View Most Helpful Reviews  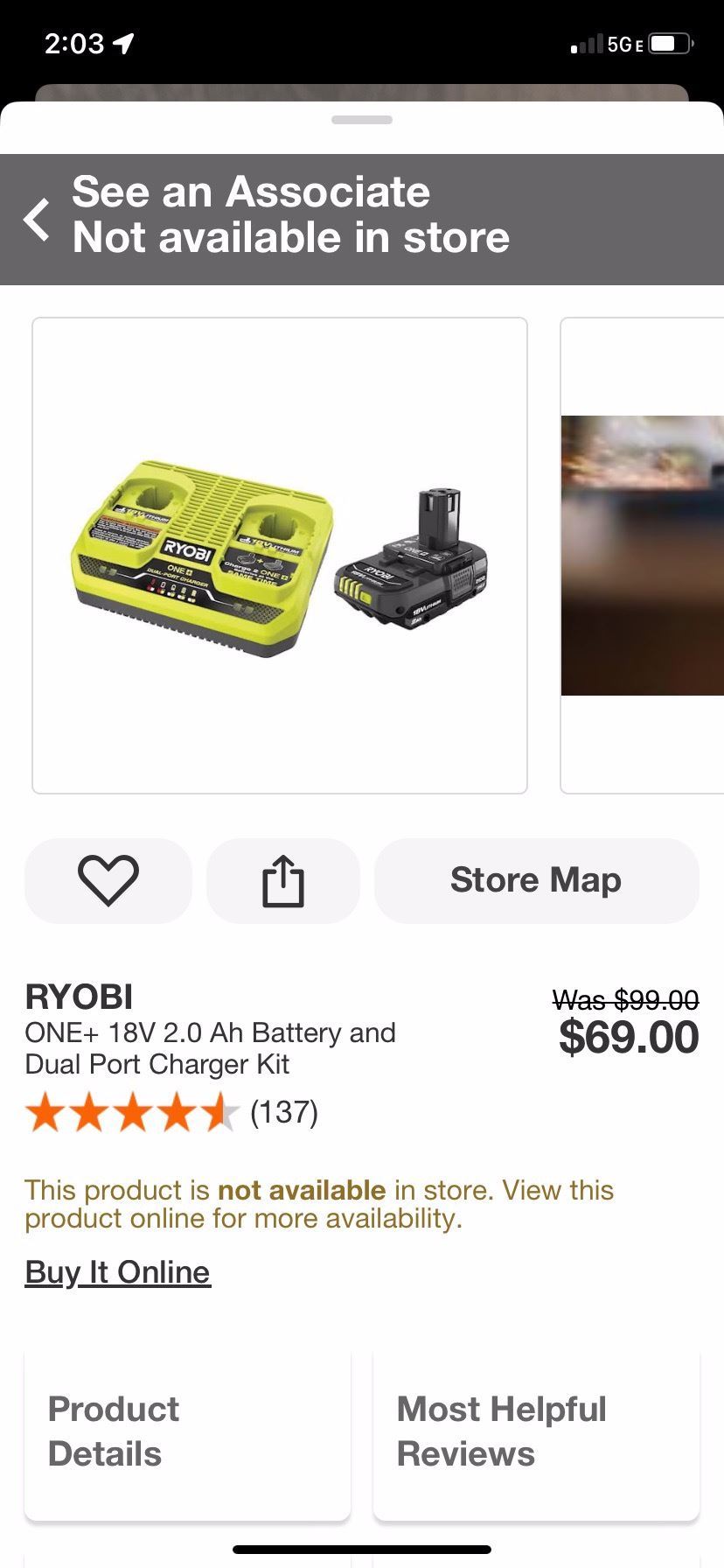coord(536,1431)
